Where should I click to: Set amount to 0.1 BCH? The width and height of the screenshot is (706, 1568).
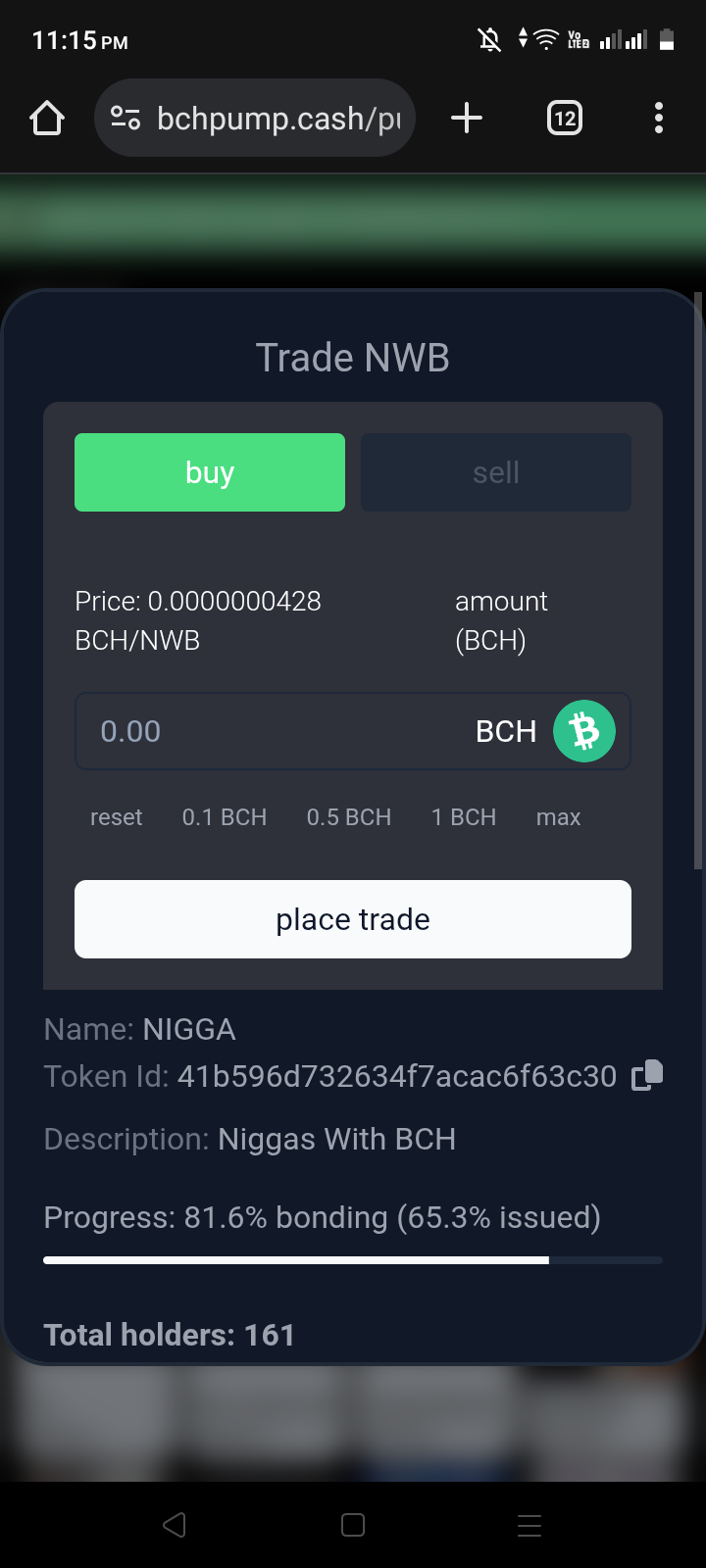point(225,817)
